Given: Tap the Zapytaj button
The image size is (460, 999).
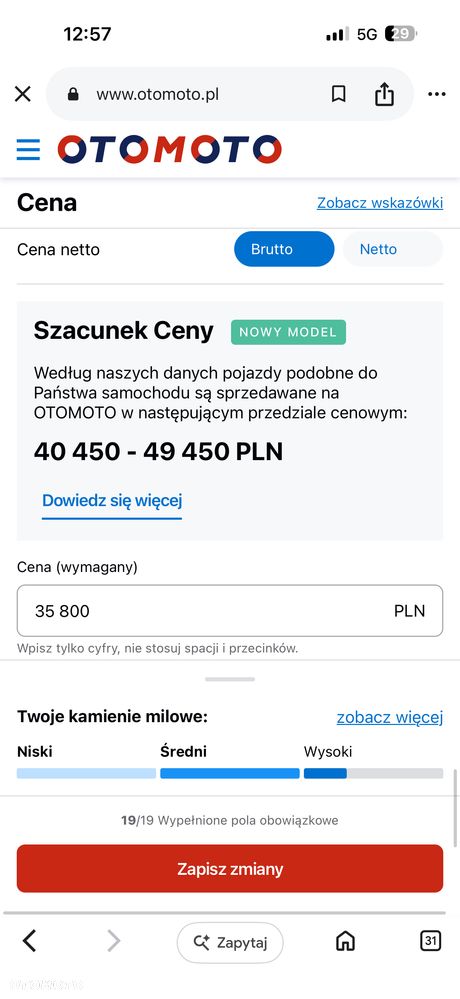Looking at the screenshot, I should [x=230, y=943].
